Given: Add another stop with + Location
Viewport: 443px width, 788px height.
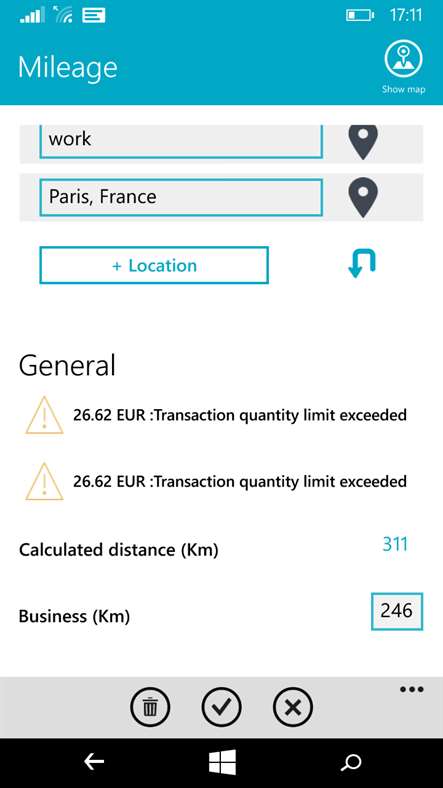Looking at the screenshot, I should pos(154,265).
